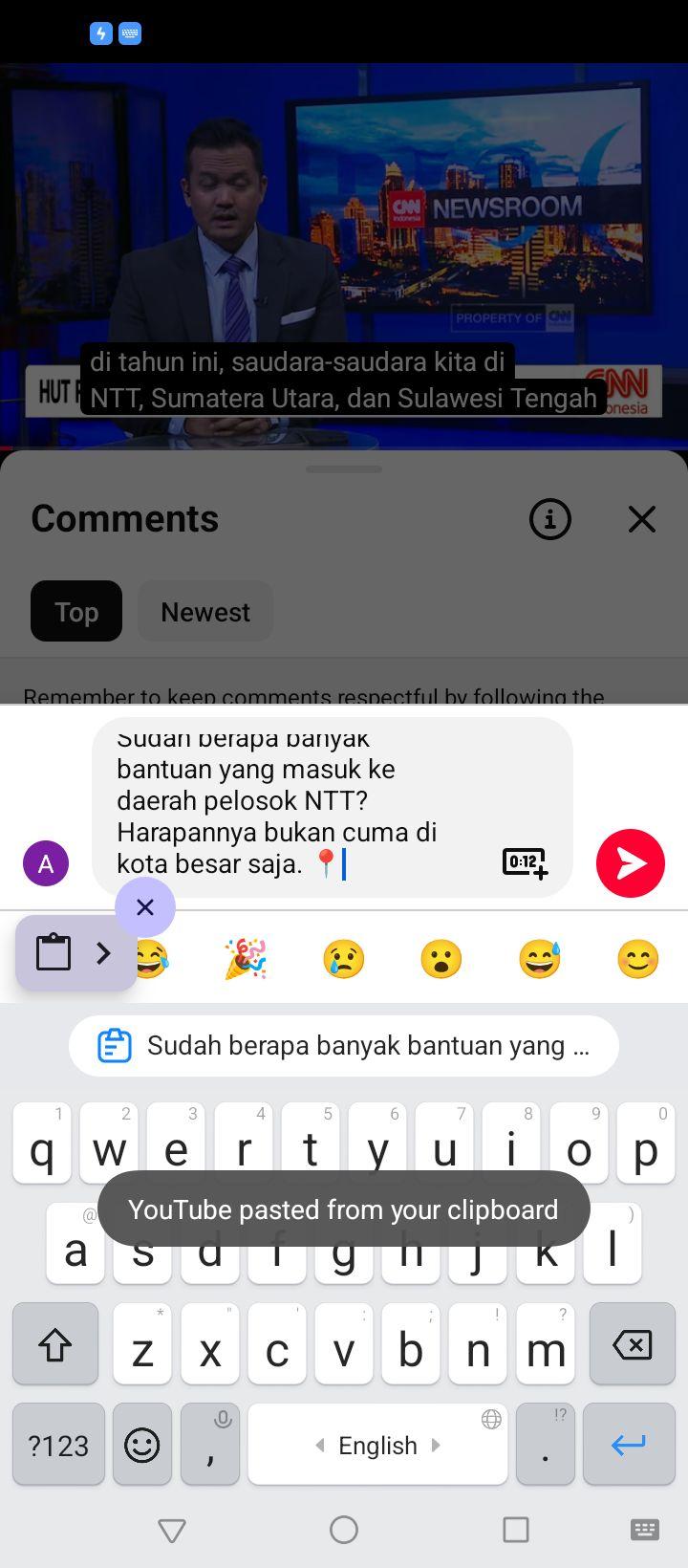Close the Comments panel
Viewport: 688px width, 1568px height.
pyautogui.click(x=642, y=519)
